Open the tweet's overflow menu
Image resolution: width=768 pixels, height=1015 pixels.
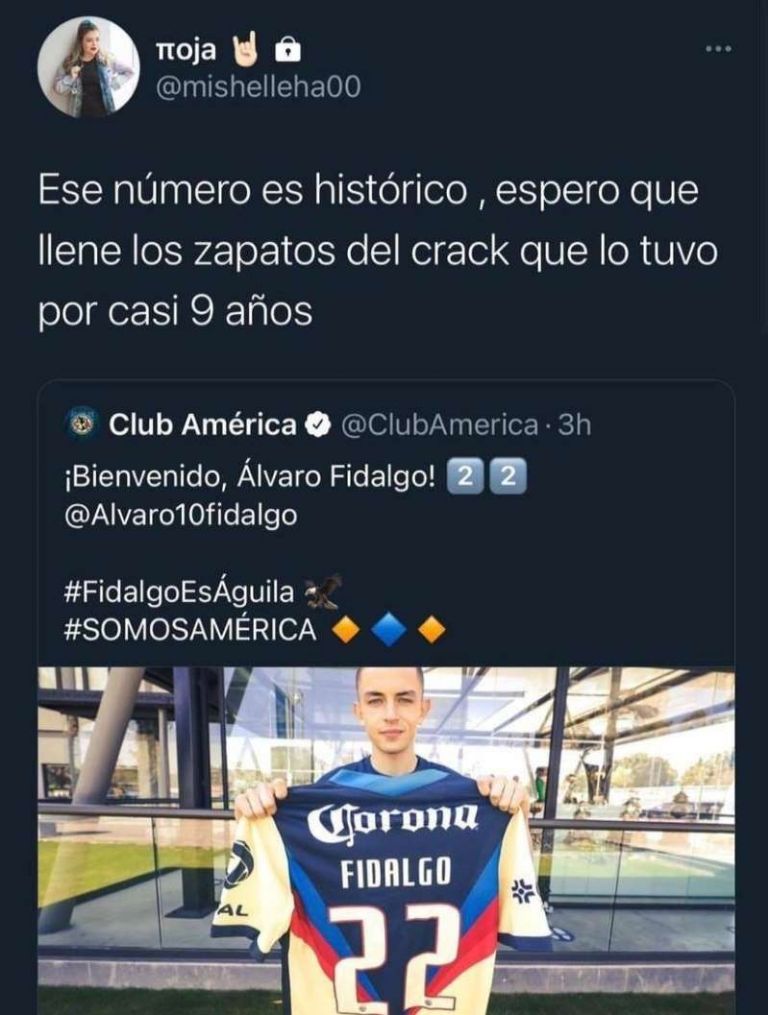[718, 47]
